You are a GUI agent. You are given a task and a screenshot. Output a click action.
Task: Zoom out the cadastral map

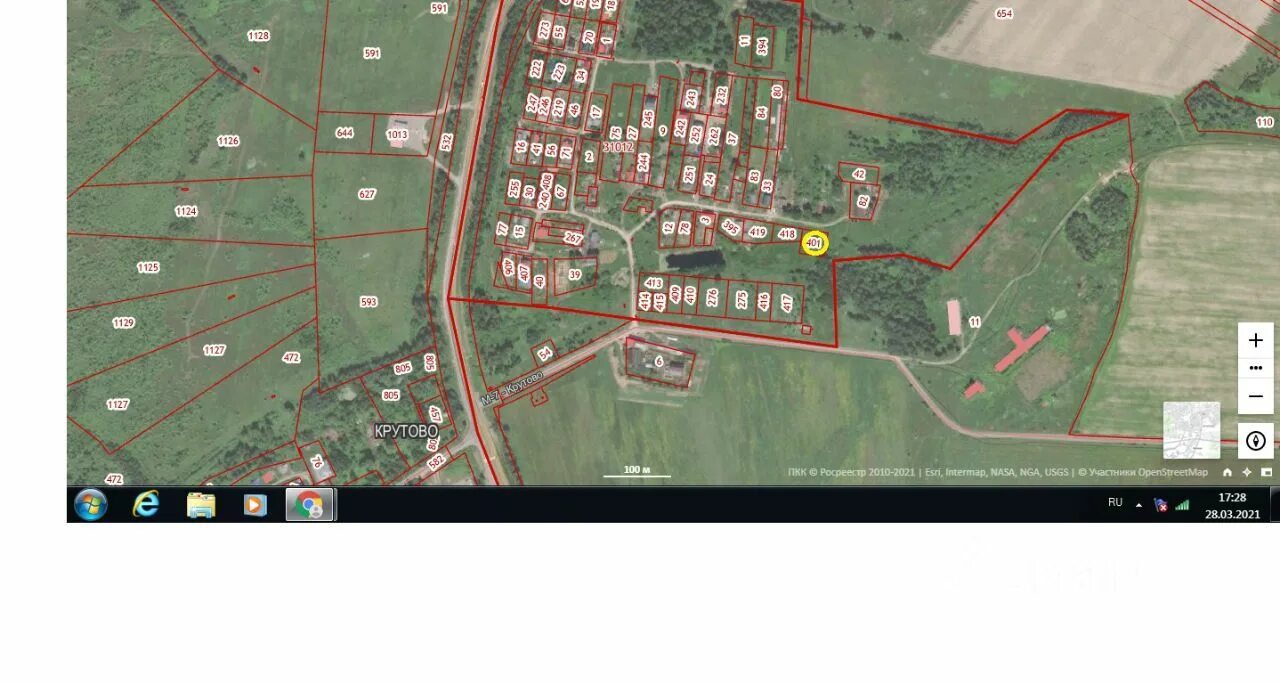pyautogui.click(x=1256, y=396)
